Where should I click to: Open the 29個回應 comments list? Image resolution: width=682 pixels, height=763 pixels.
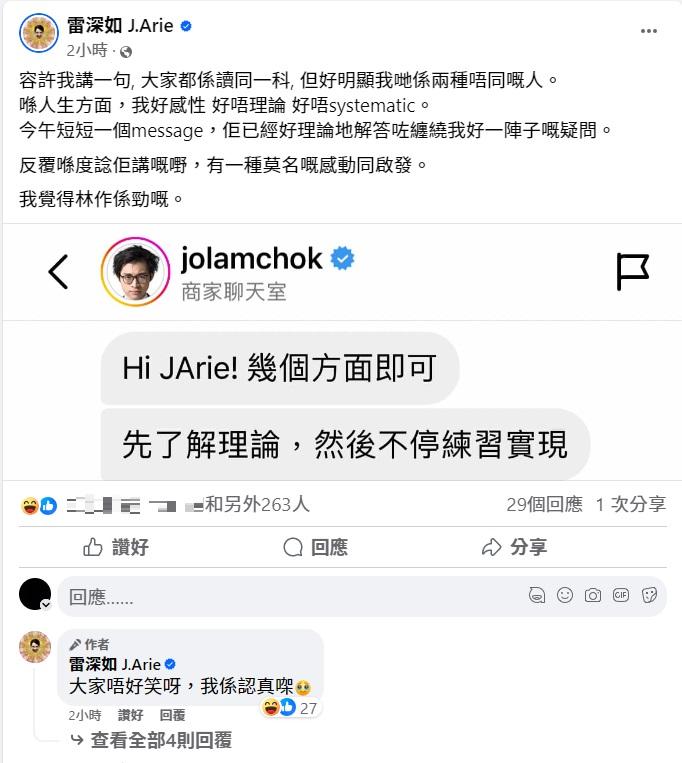544,505
